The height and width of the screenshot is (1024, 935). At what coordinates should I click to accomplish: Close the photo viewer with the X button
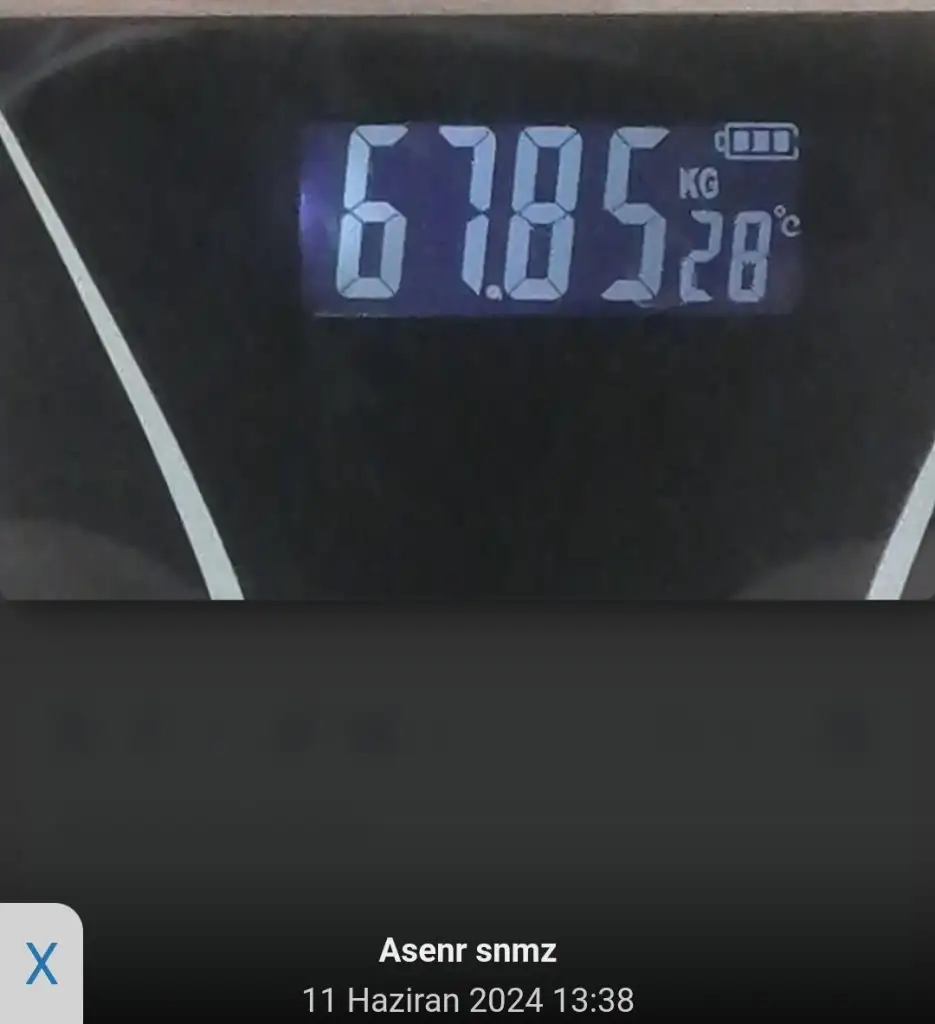(x=41, y=964)
